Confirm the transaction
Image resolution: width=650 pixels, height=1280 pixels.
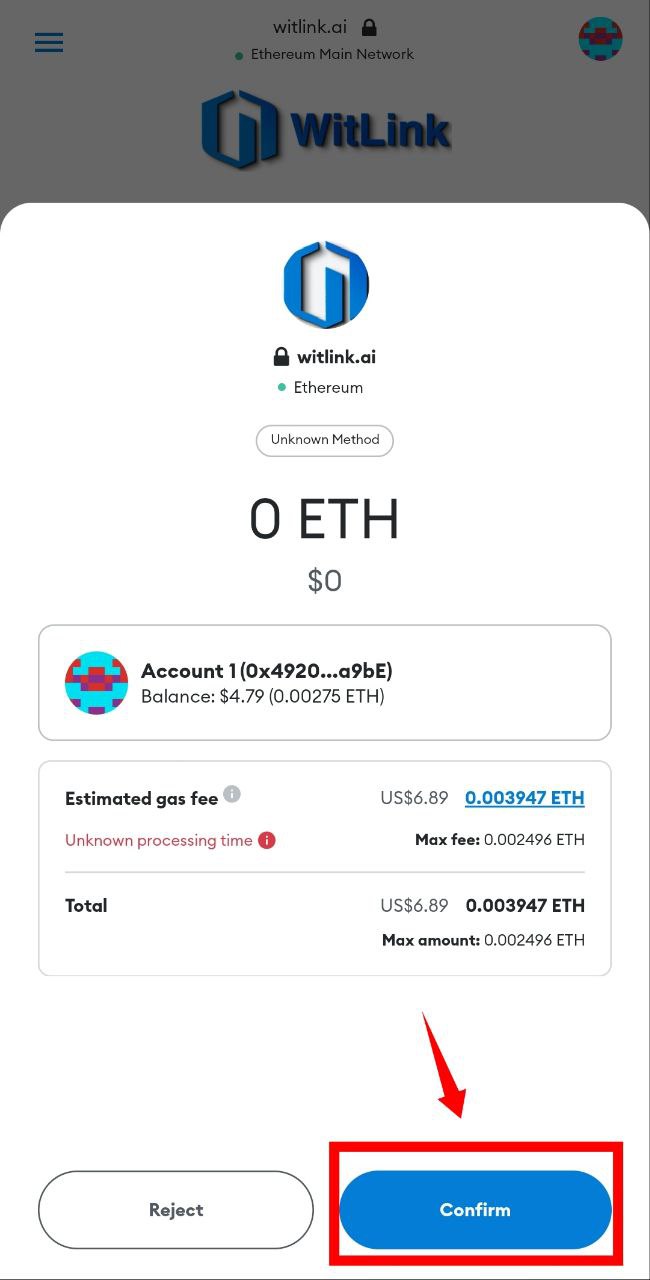(x=475, y=1210)
